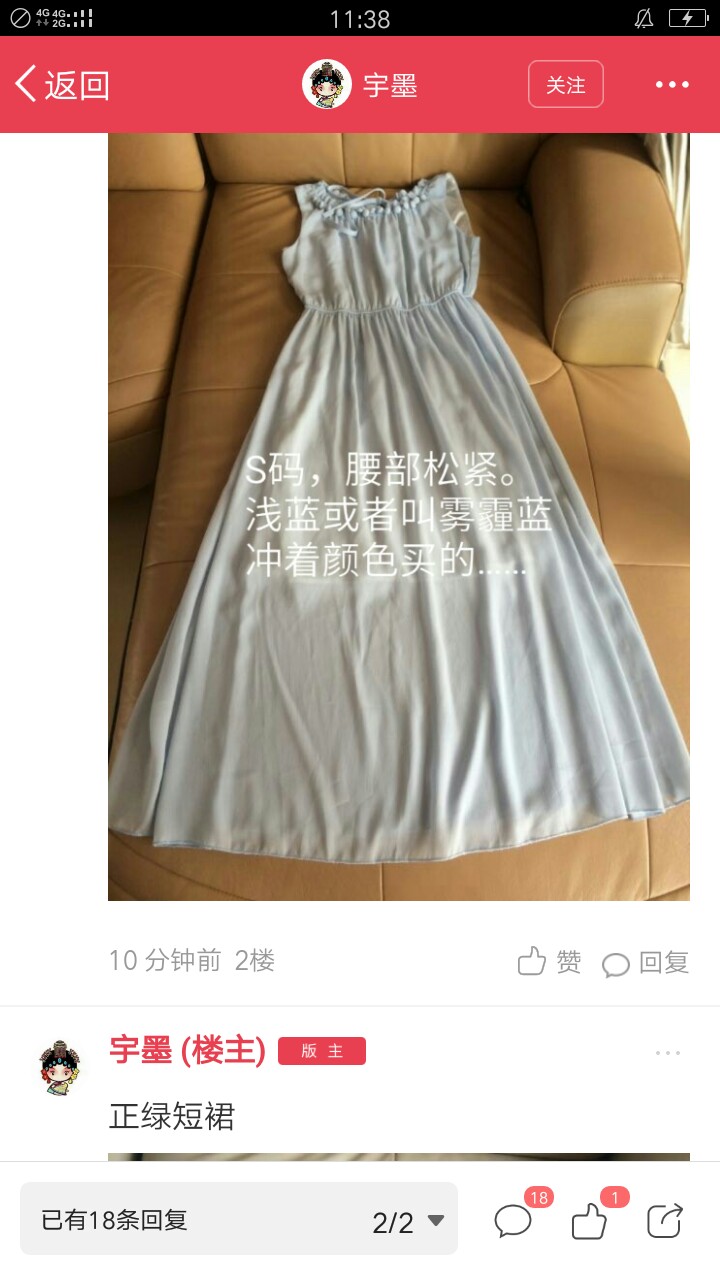The width and height of the screenshot is (720, 1280).
Task: Expand the 2/2 page selector
Action: tap(408, 1221)
